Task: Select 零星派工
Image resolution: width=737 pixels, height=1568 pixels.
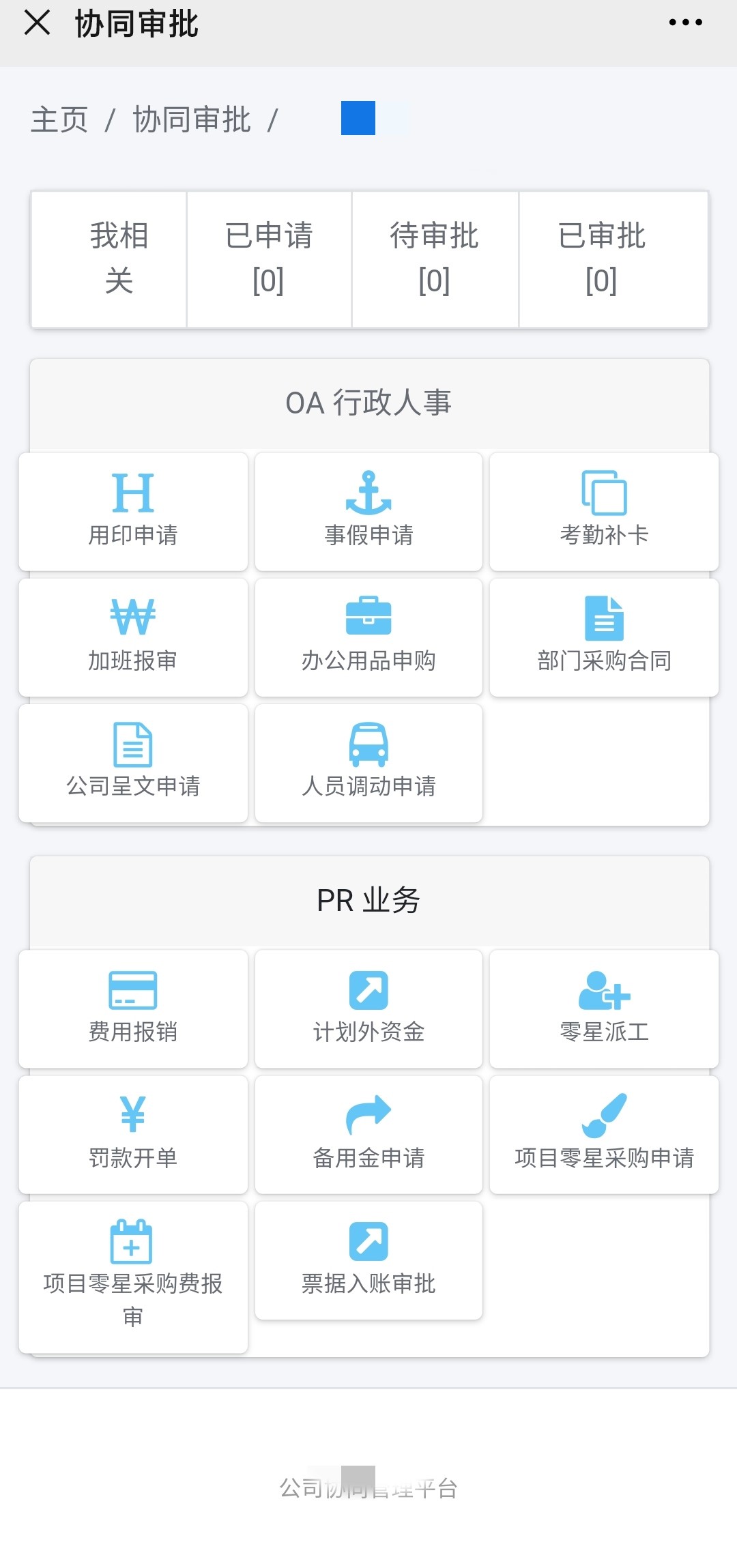Action: pyautogui.click(x=604, y=1008)
